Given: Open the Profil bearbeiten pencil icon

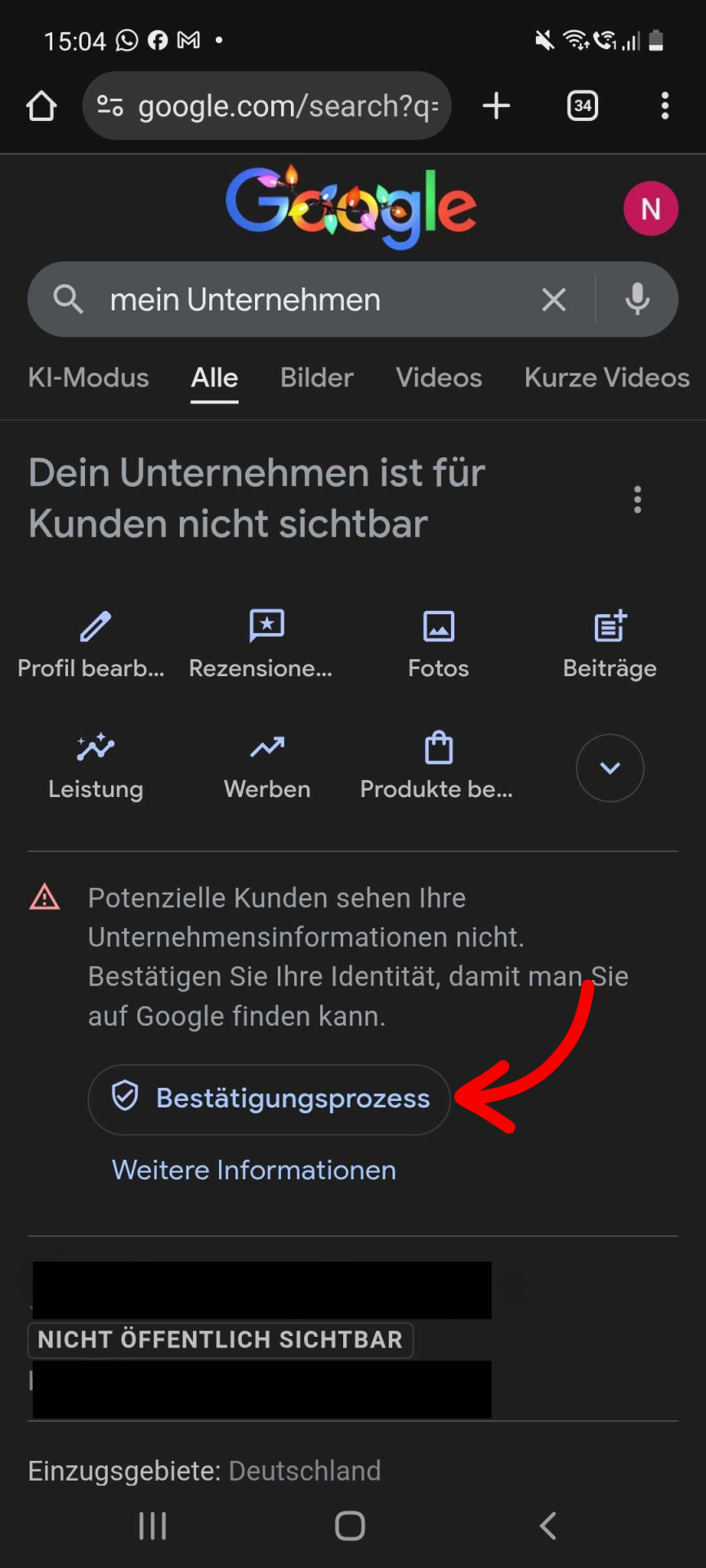Looking at the screenshot, I should [95, 626].
